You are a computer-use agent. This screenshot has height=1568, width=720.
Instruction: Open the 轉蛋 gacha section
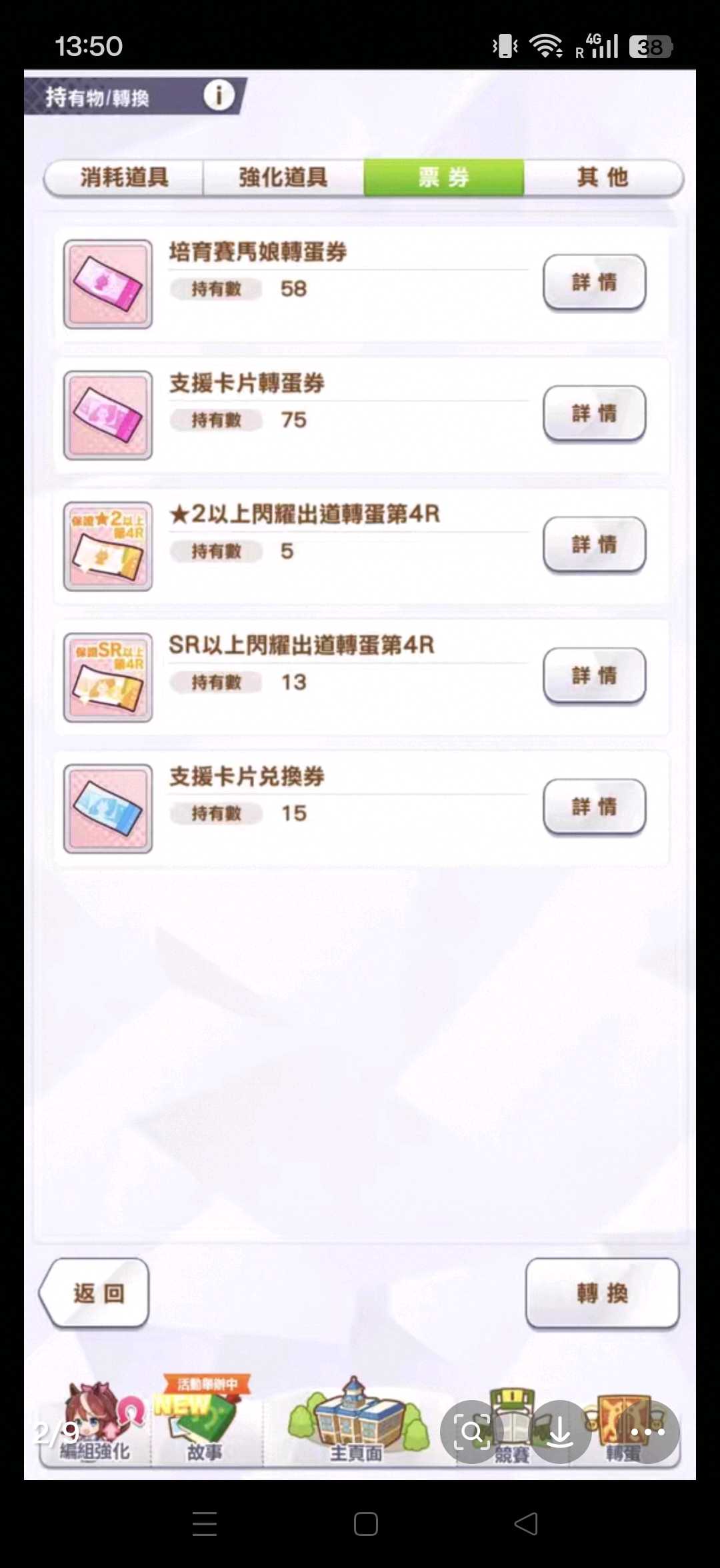point(623,1453)
